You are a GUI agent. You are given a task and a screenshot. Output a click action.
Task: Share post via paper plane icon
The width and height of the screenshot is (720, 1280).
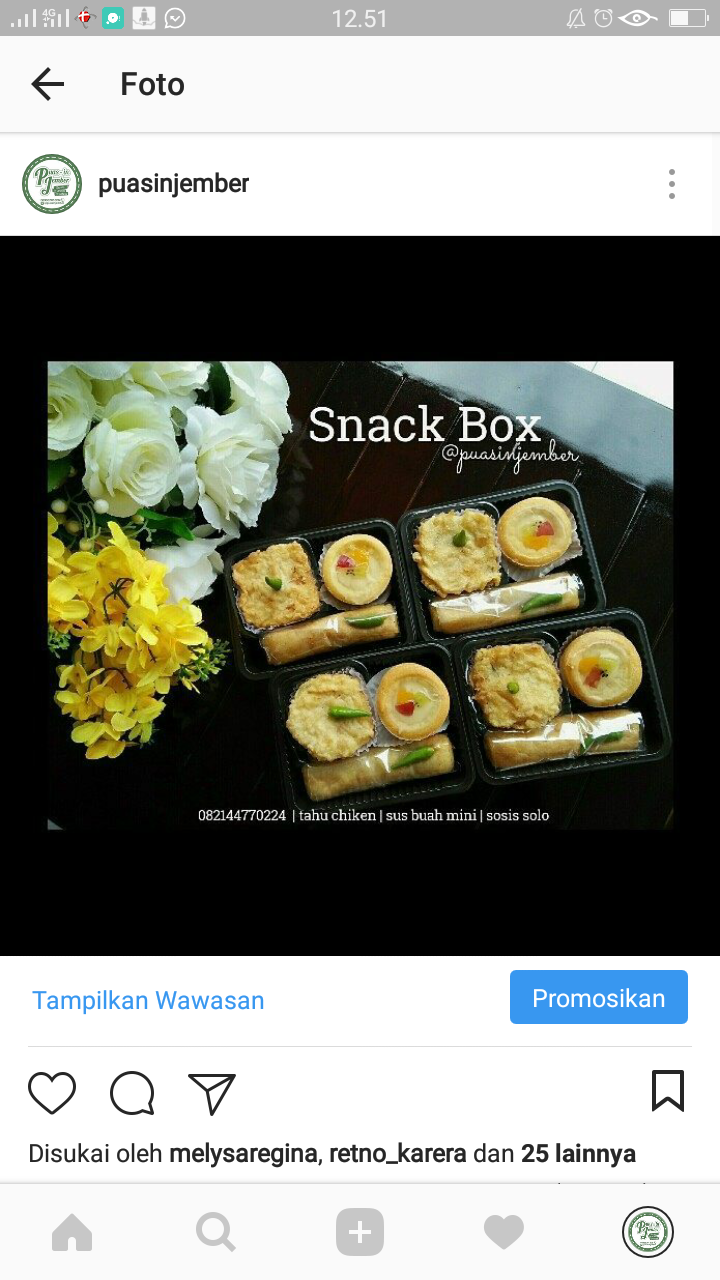pyautogui.click(x=212, y=1092)
